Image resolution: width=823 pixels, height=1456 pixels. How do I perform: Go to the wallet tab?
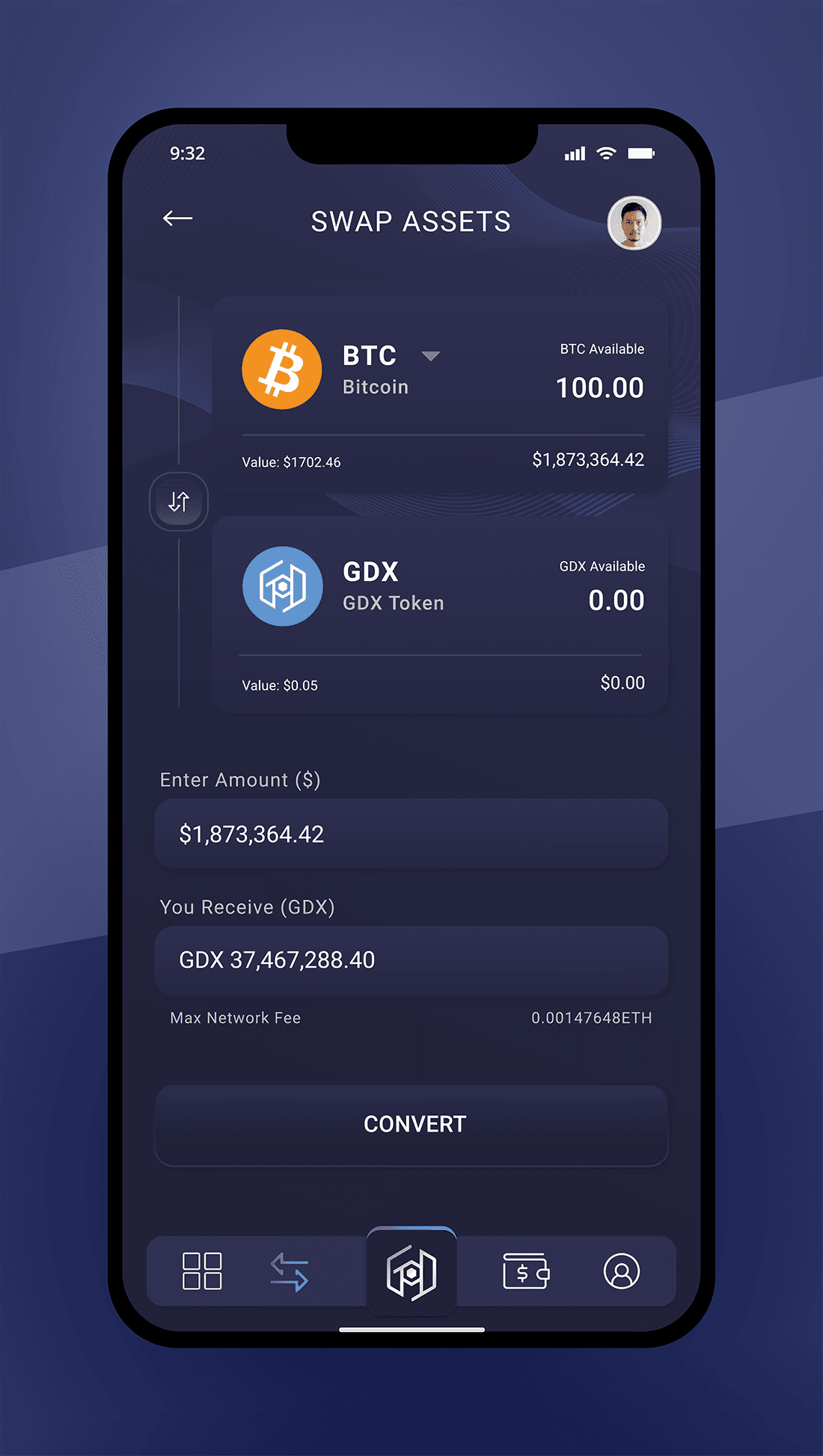[526, 1271]
